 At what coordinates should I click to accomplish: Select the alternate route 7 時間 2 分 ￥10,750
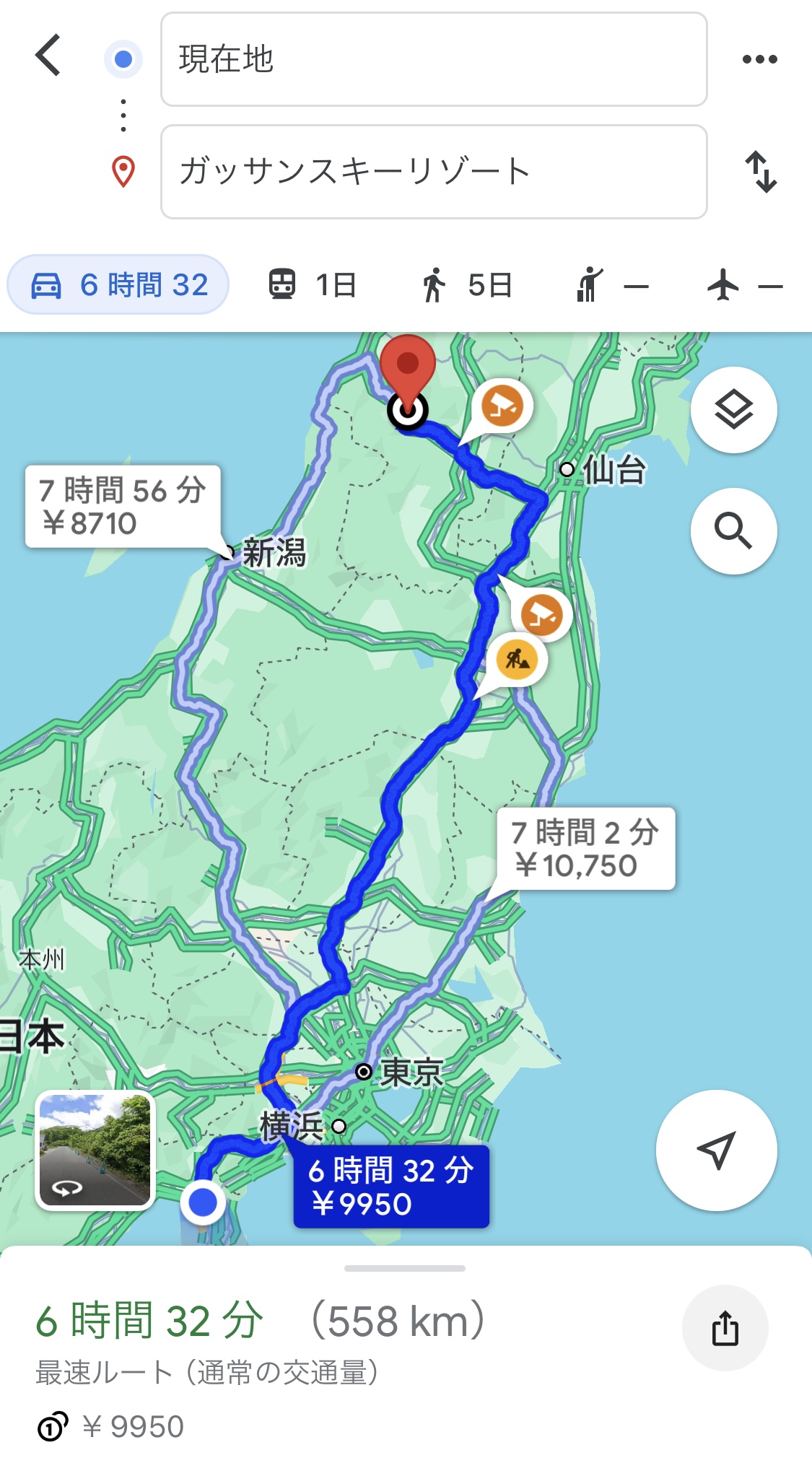(x=585, y=849)
